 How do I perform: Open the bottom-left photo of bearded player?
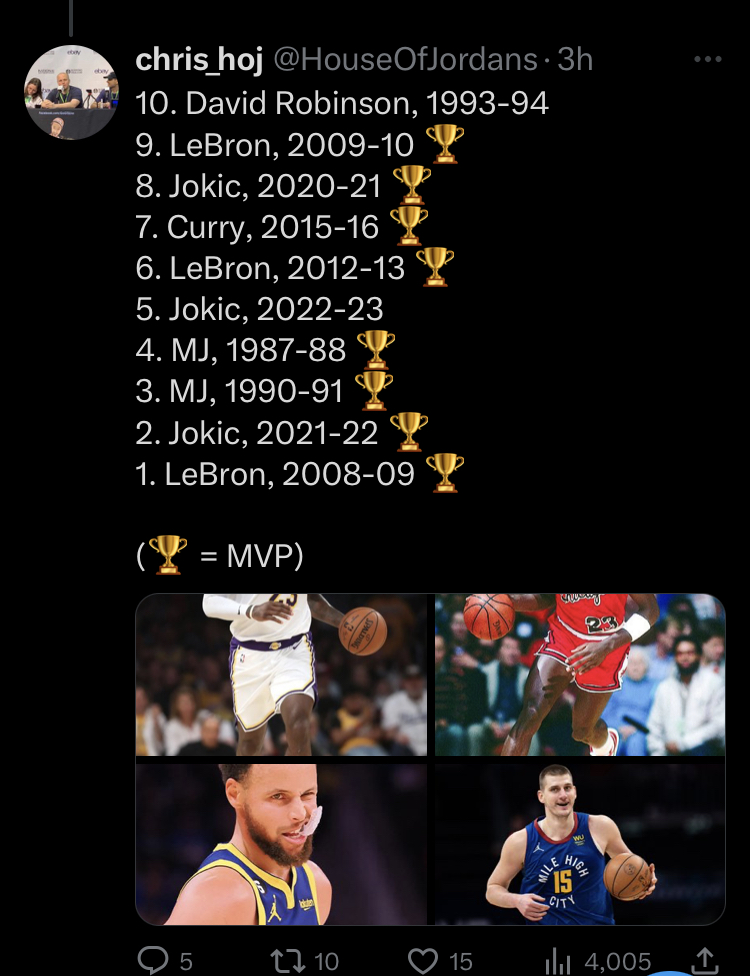282,845
